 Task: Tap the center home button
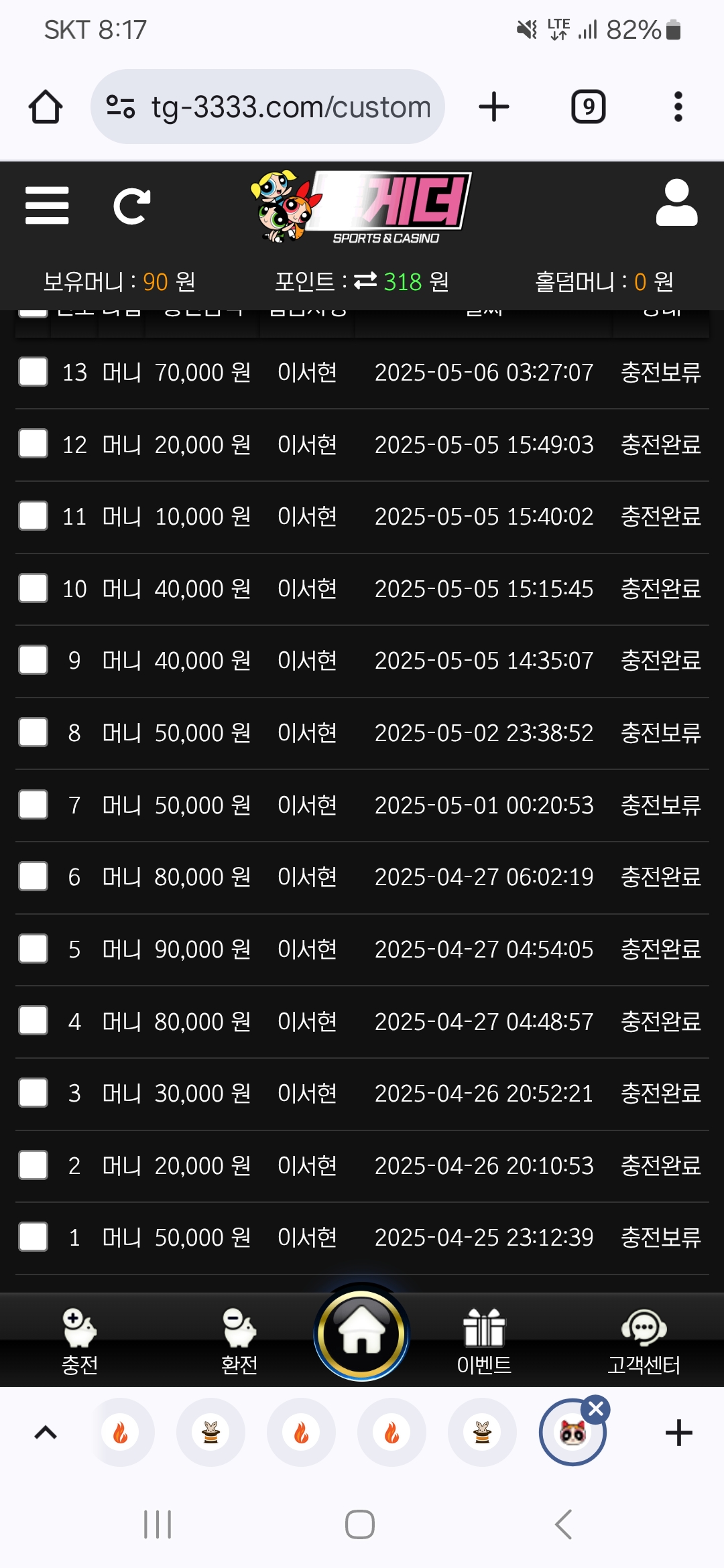click(362, 1333)
